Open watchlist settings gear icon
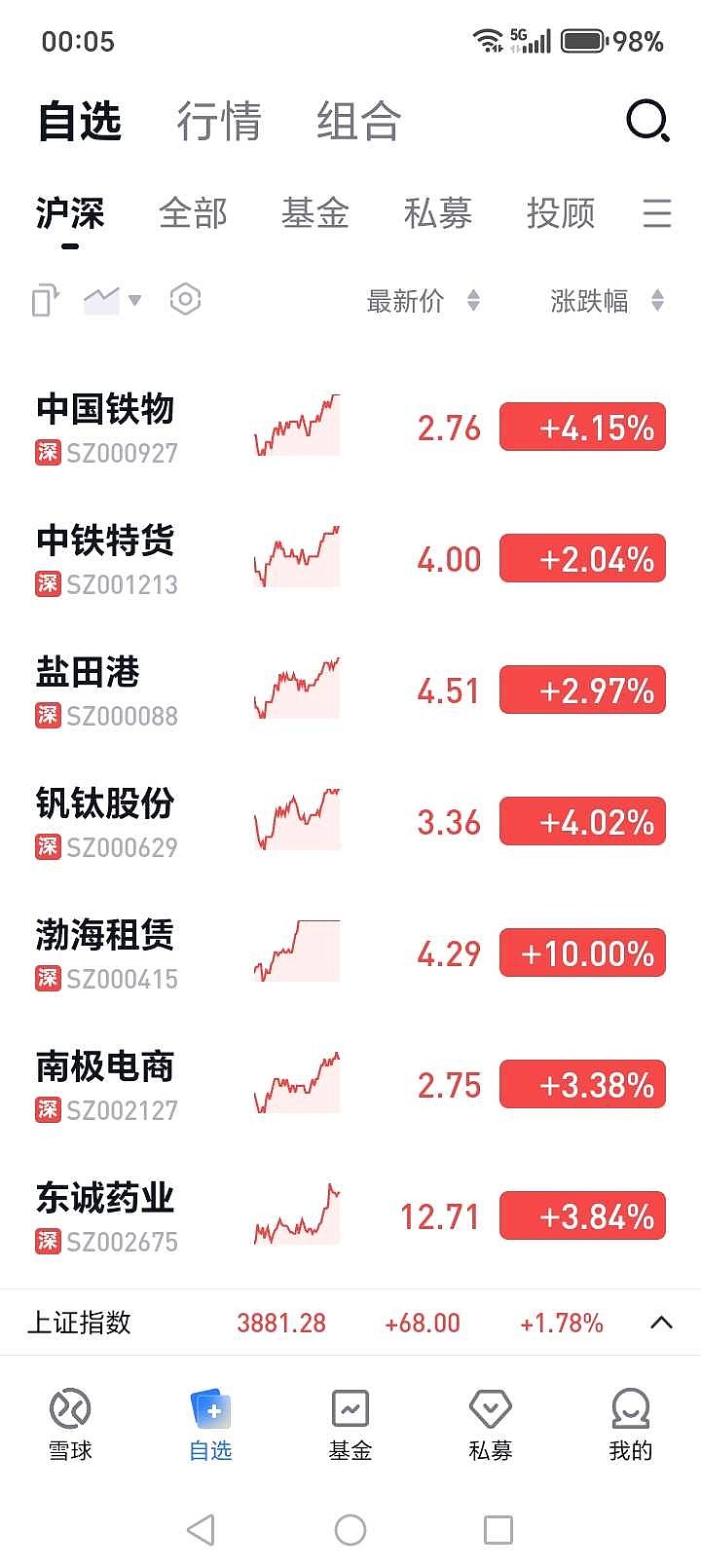701x1568 pixels. click(x=185, y=300)
